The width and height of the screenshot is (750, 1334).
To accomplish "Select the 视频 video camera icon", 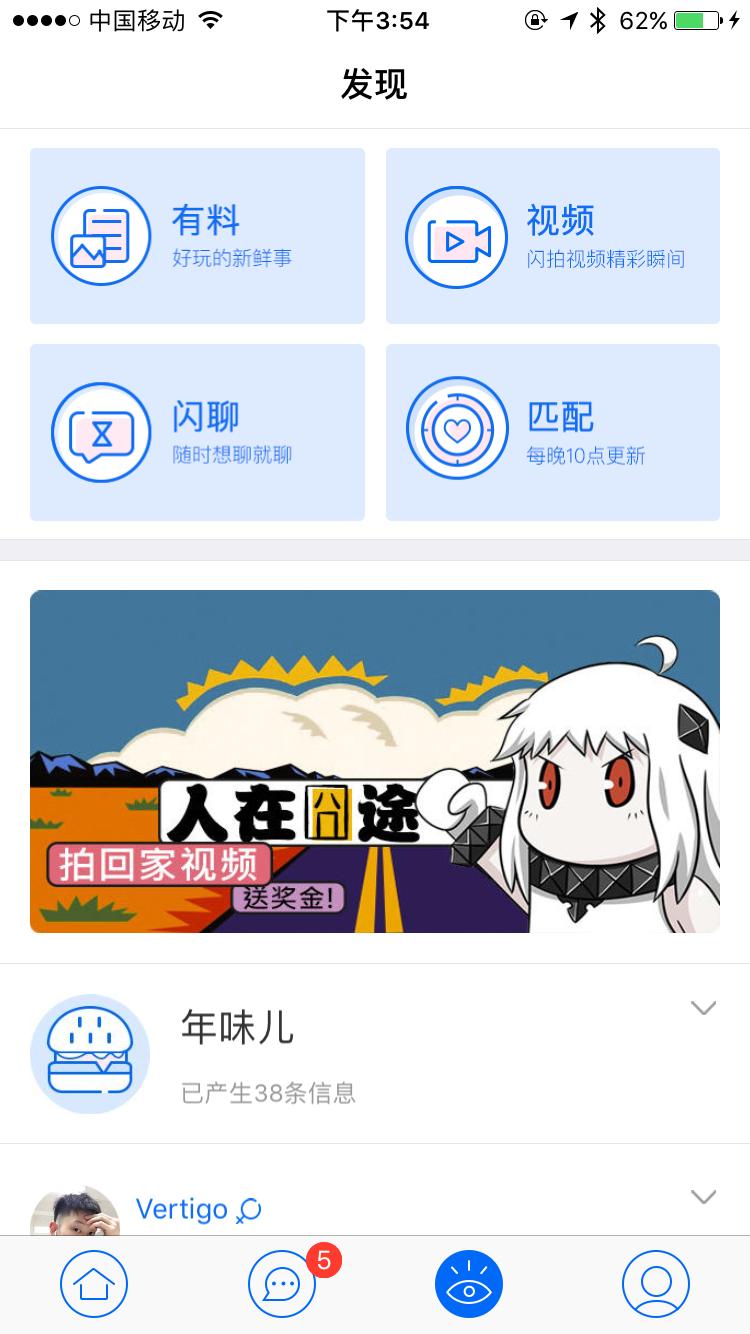I will pyautogui.click(x=456, y=236).
